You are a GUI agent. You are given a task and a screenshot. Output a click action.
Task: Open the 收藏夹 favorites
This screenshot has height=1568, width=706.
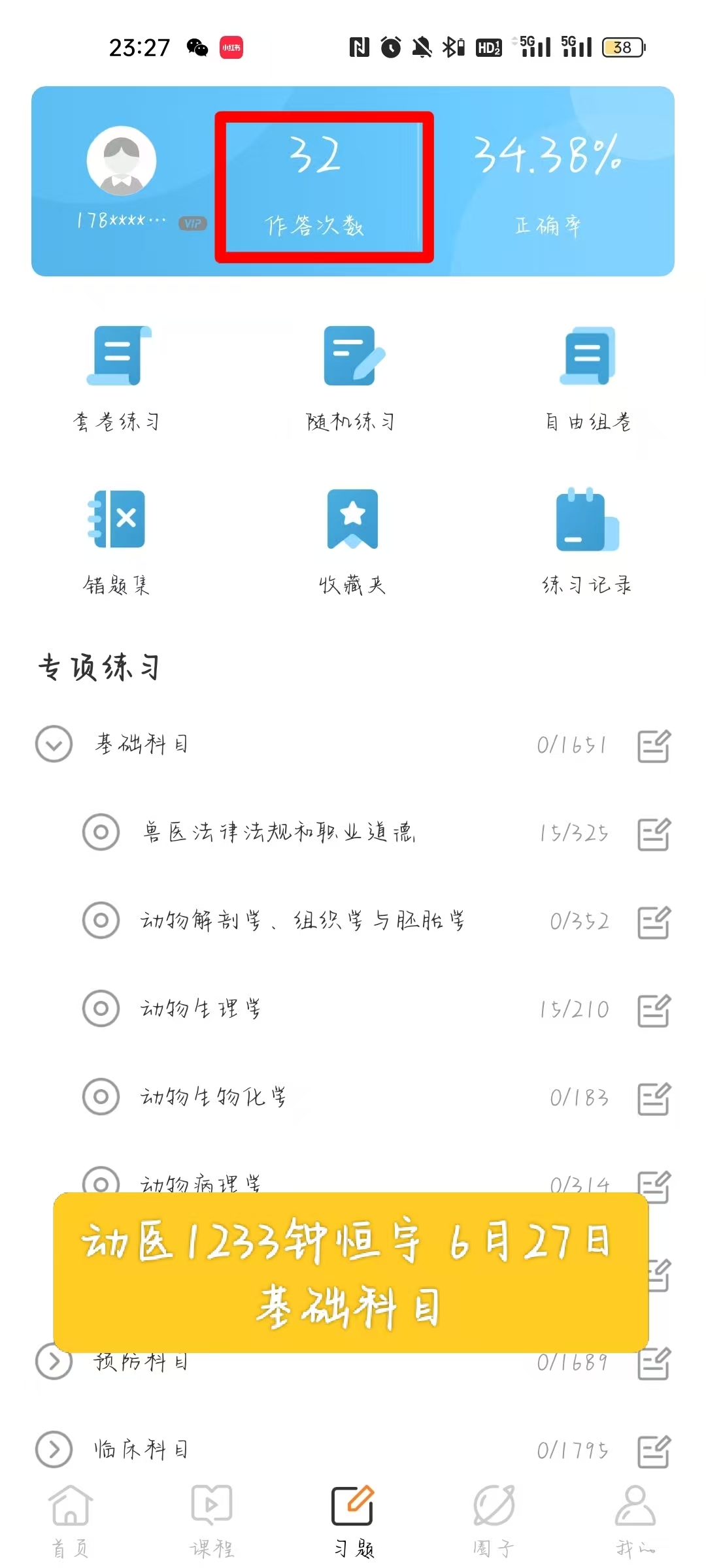[352, 542]
